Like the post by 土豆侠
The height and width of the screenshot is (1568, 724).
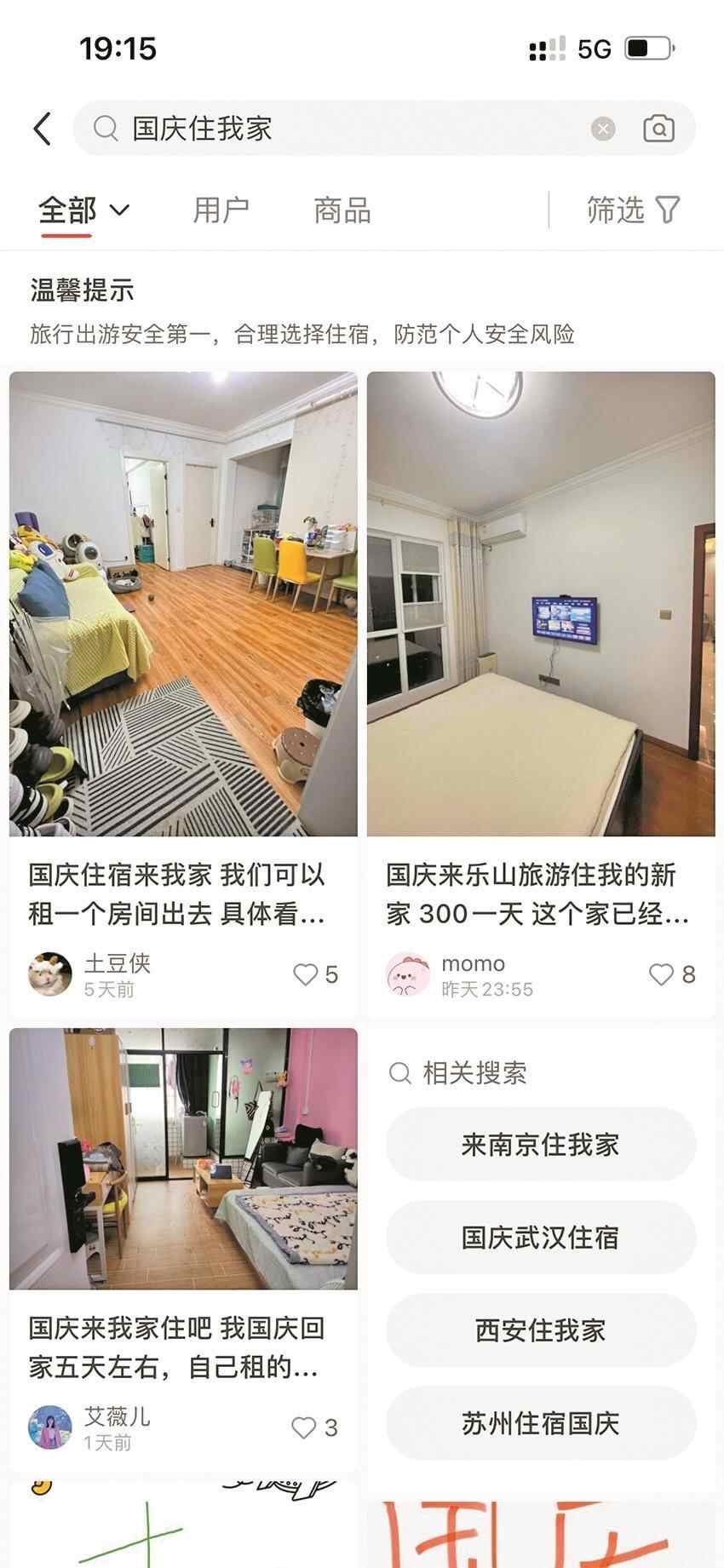(x=306, y=974)
